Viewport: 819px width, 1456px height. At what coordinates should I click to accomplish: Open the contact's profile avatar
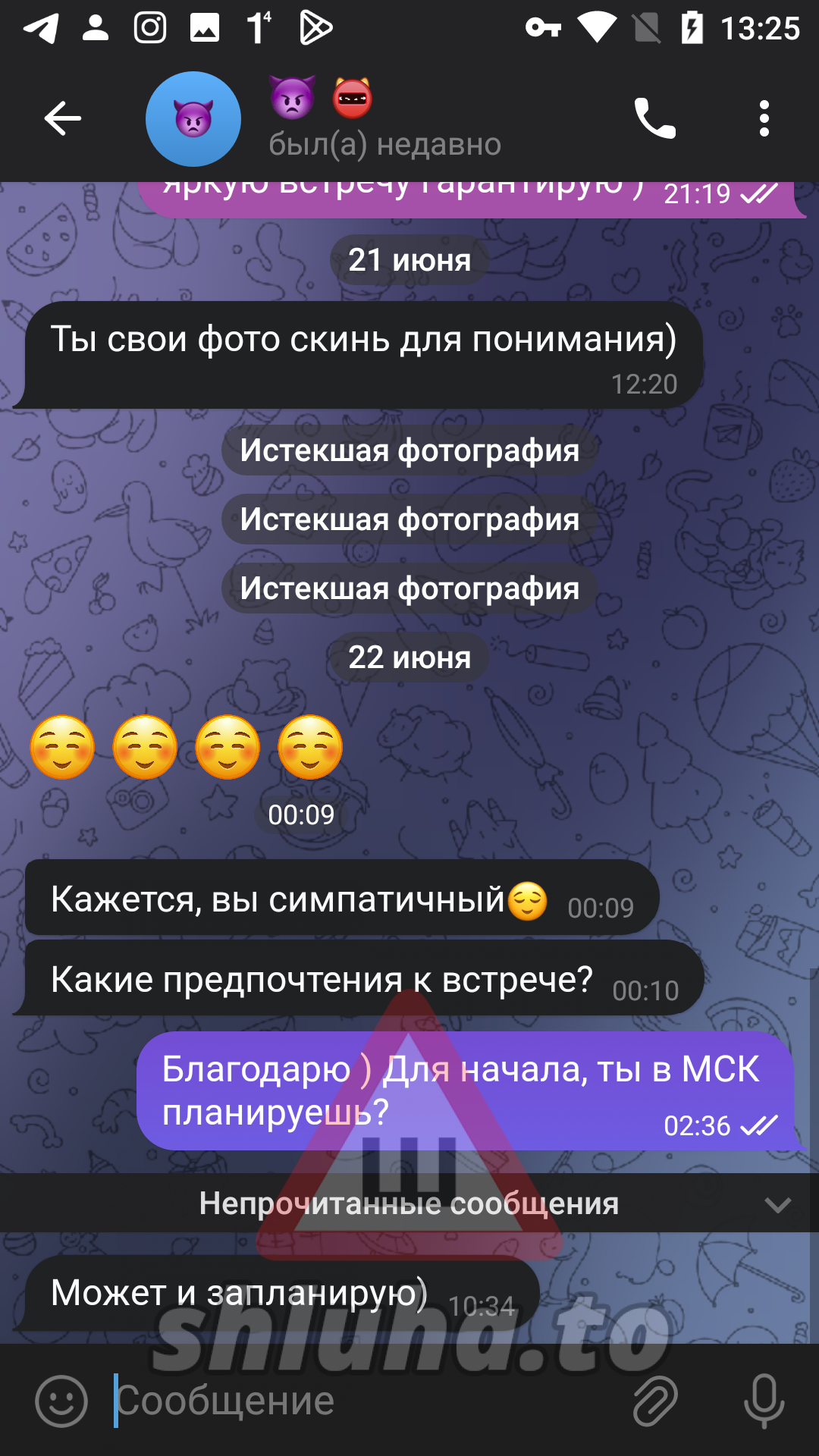tap(193, 119)
